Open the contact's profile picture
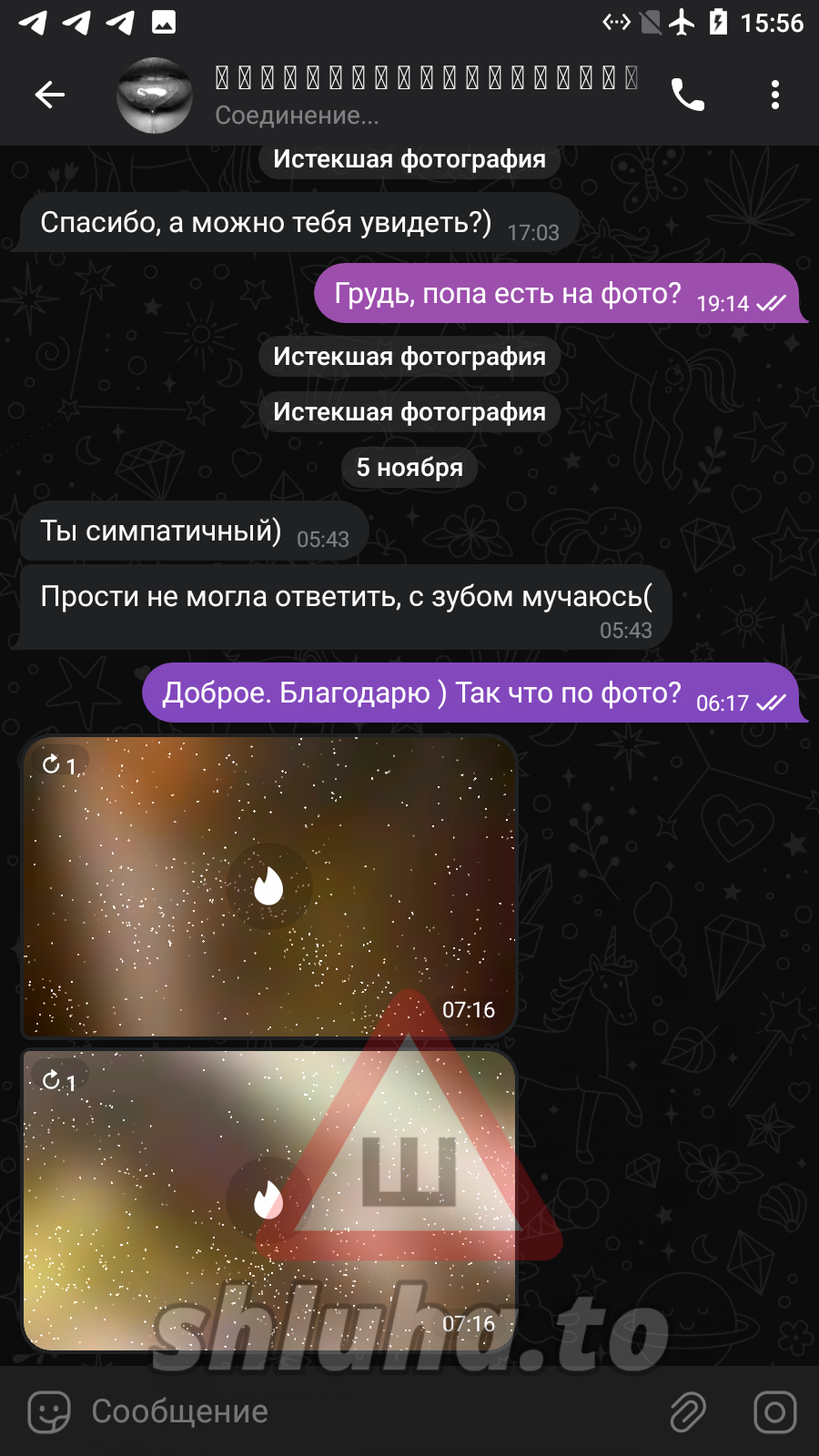This screenshot has height=1456, width=819. pyautogui.click(x=155, y=95)
